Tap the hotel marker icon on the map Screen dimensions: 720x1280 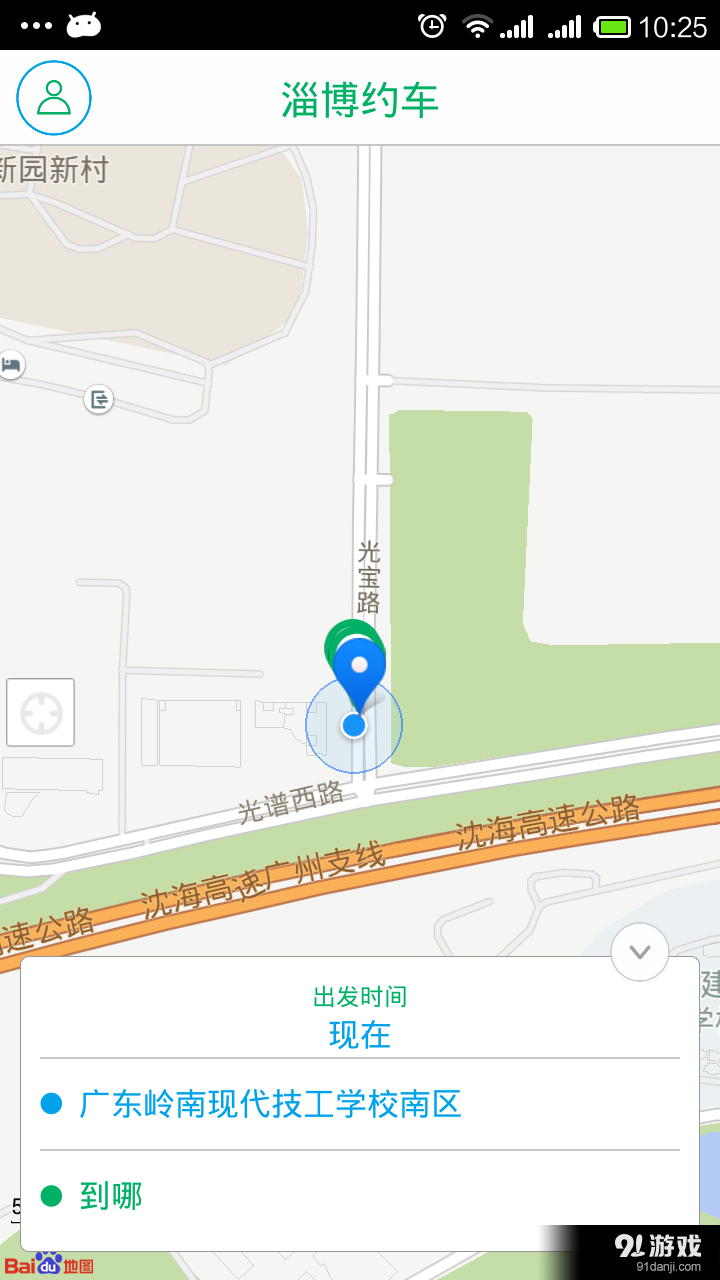click(x=11, y=366)
